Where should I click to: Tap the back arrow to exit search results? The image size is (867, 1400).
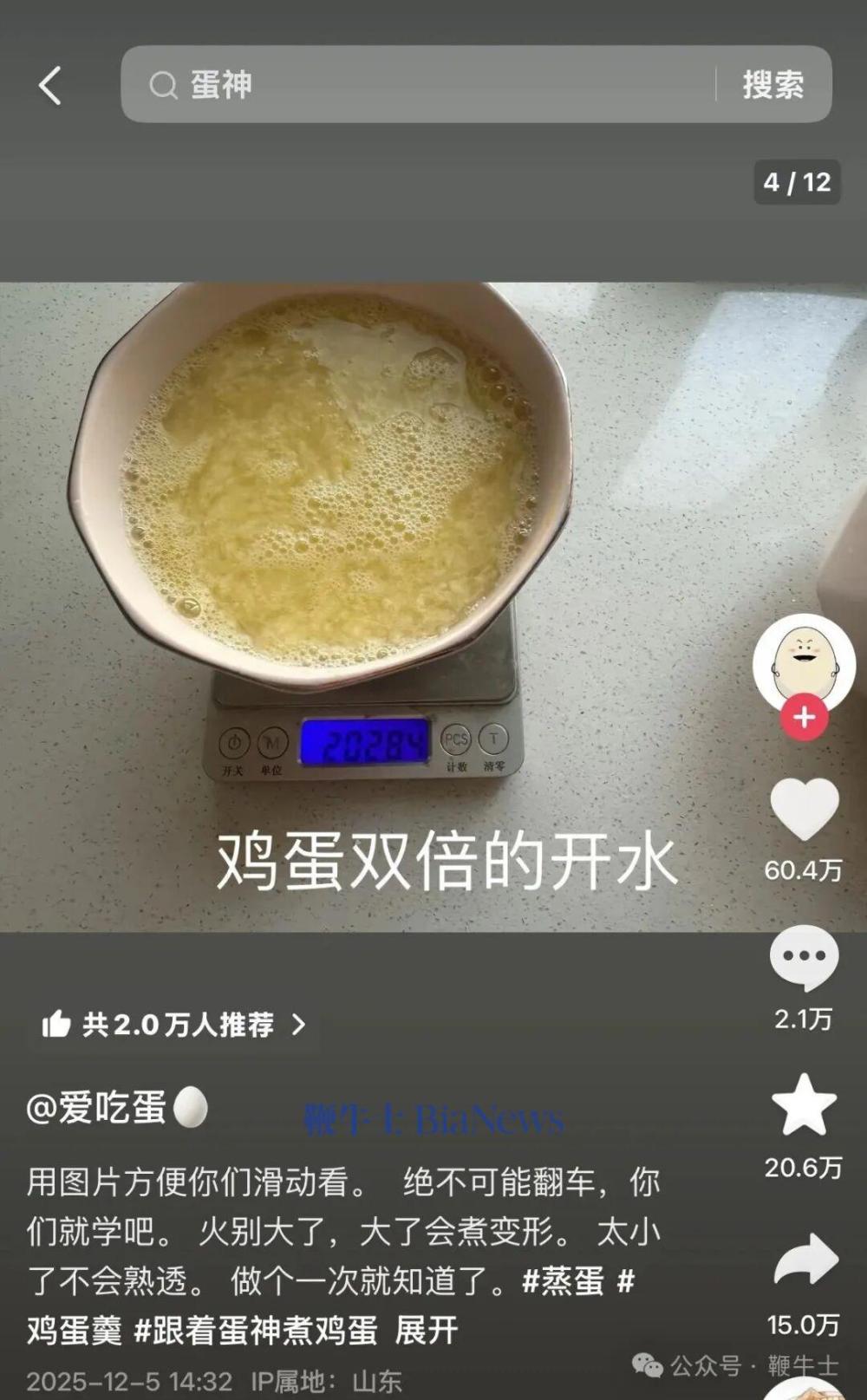click(49, 84)
